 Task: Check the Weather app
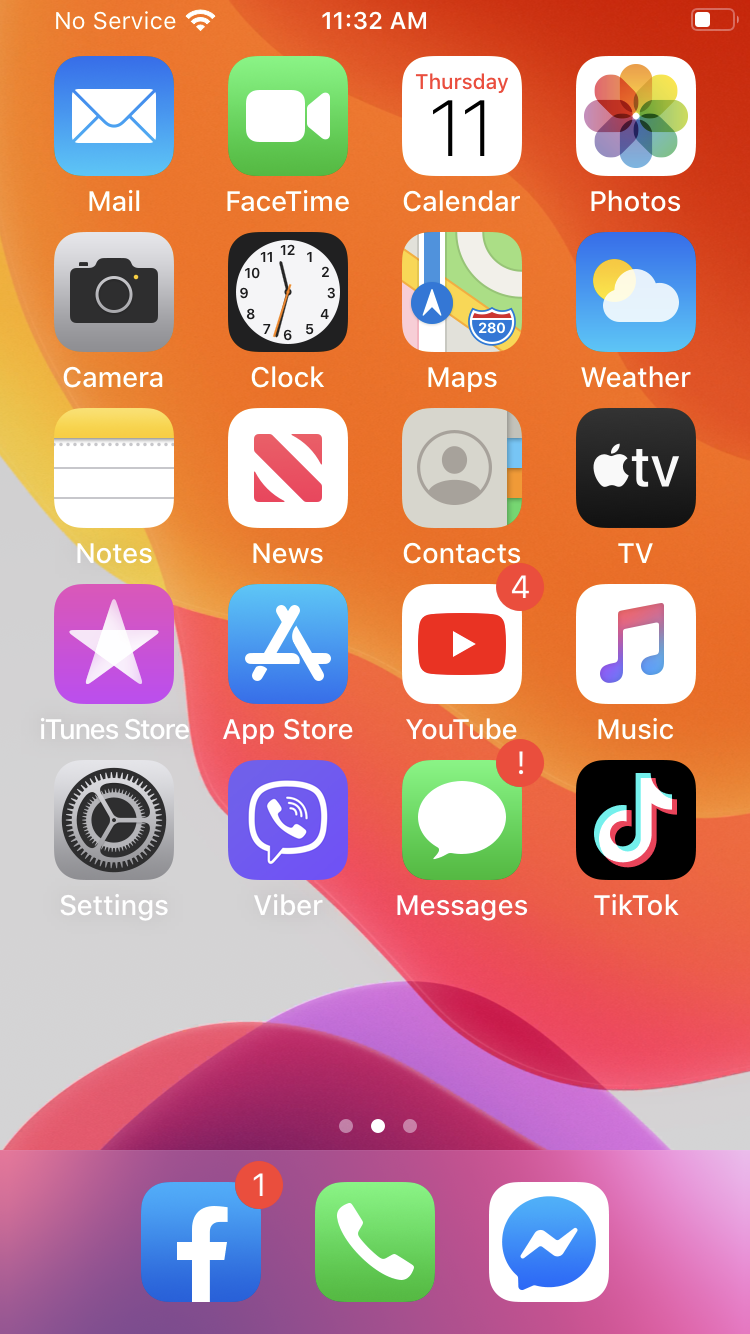coord(636,292)
